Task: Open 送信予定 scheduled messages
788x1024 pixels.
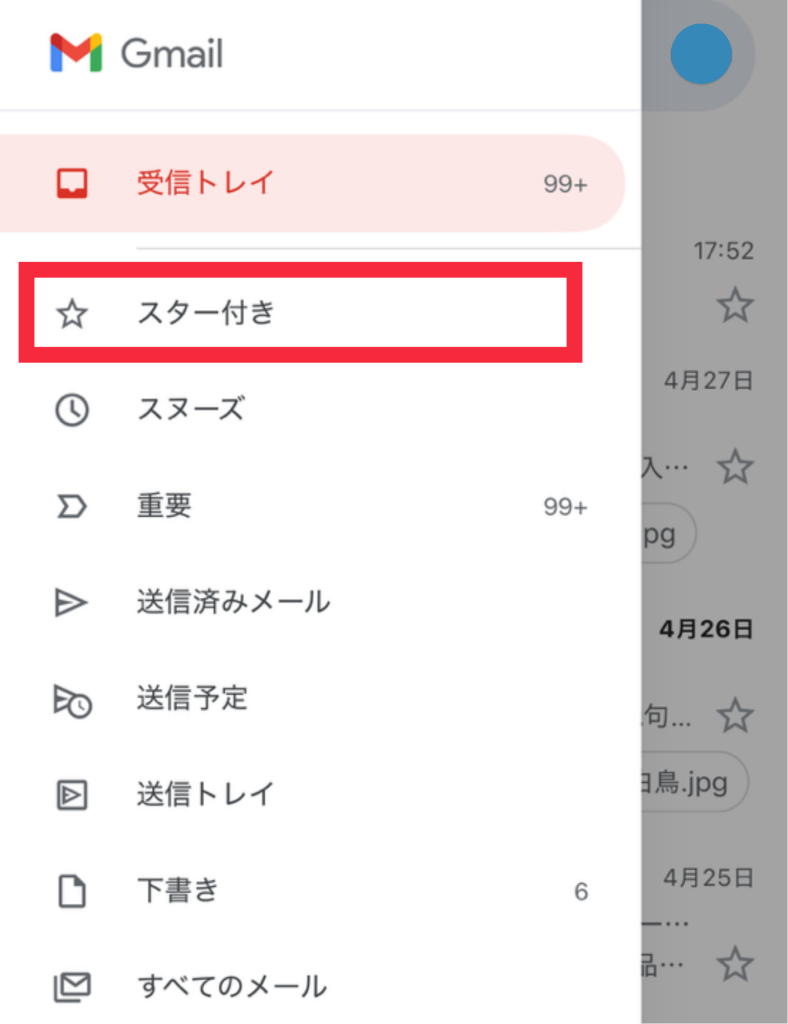Action: point(312,698)
